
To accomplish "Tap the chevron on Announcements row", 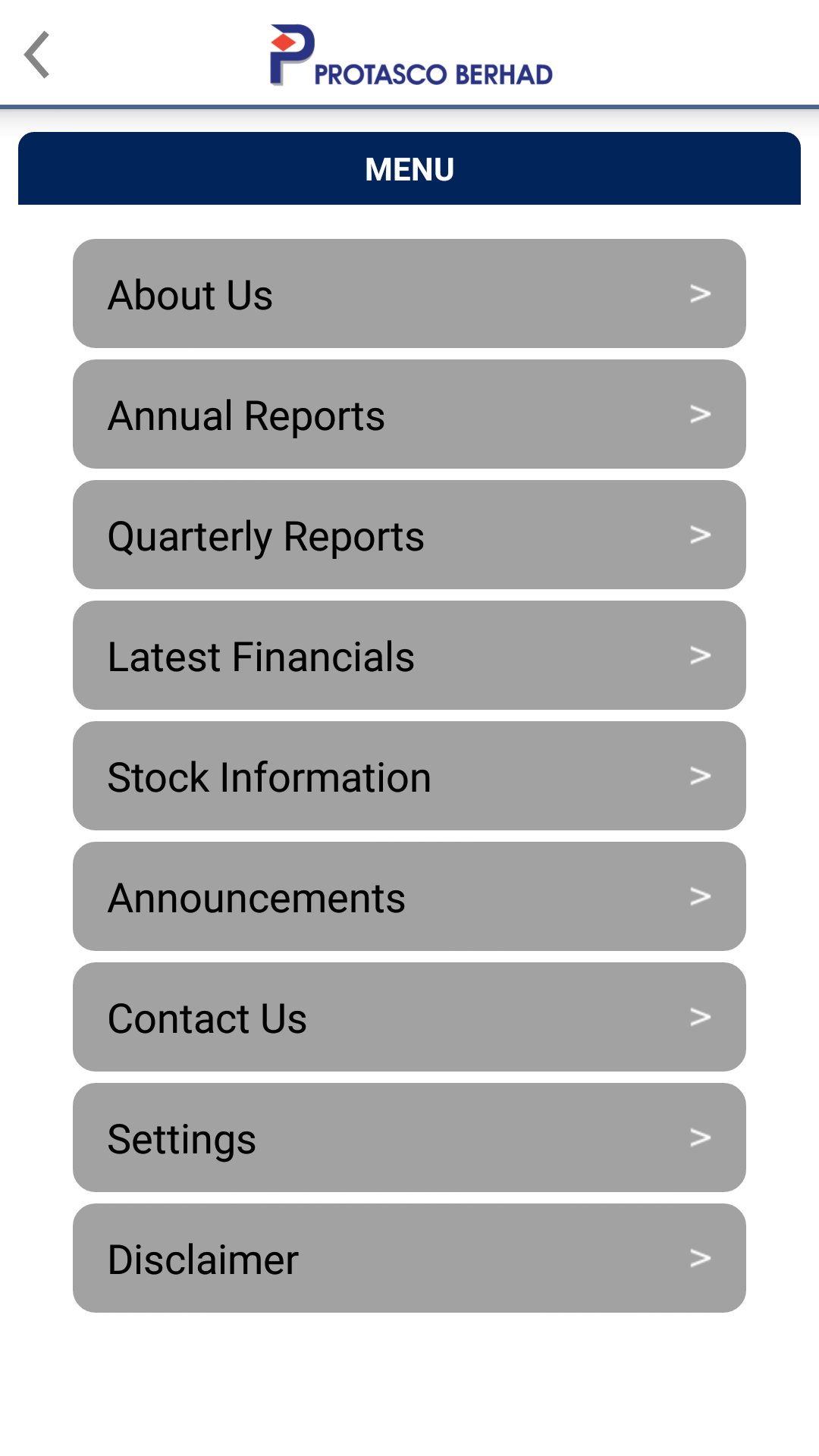I will 701,896.
